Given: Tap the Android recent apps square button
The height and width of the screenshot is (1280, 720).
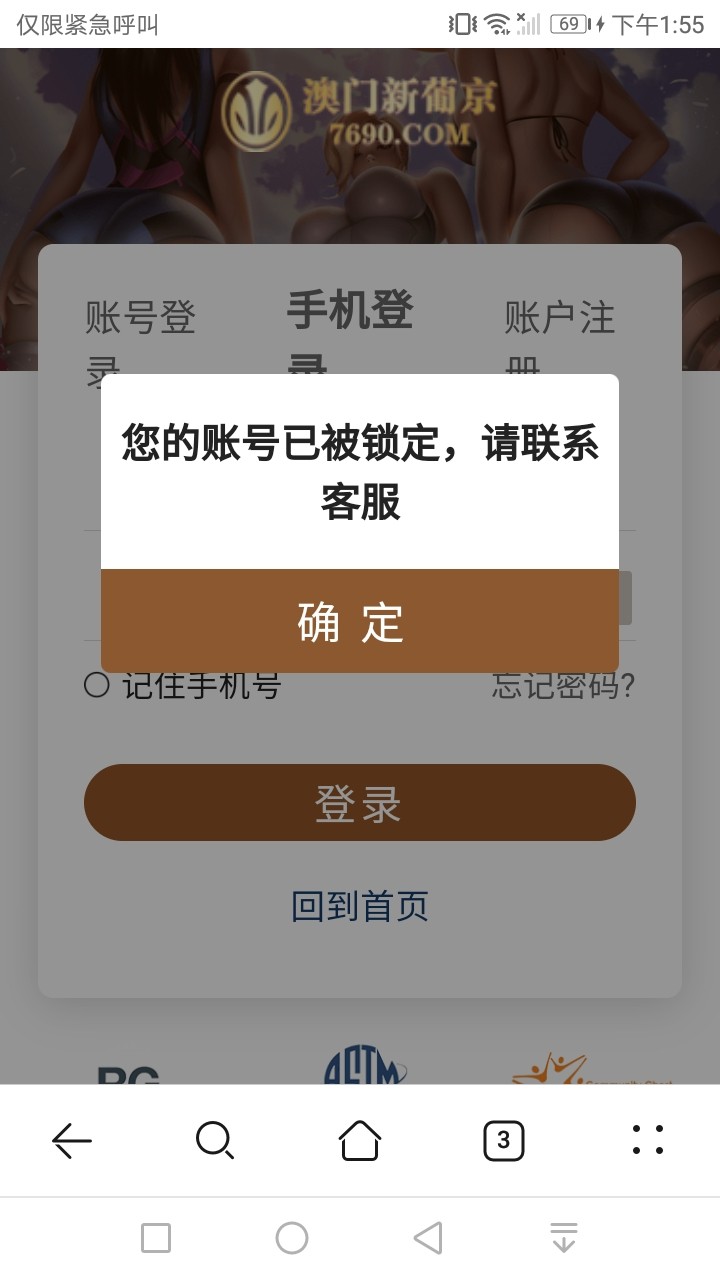Looking at the screenshot, I should (155, 1238).
